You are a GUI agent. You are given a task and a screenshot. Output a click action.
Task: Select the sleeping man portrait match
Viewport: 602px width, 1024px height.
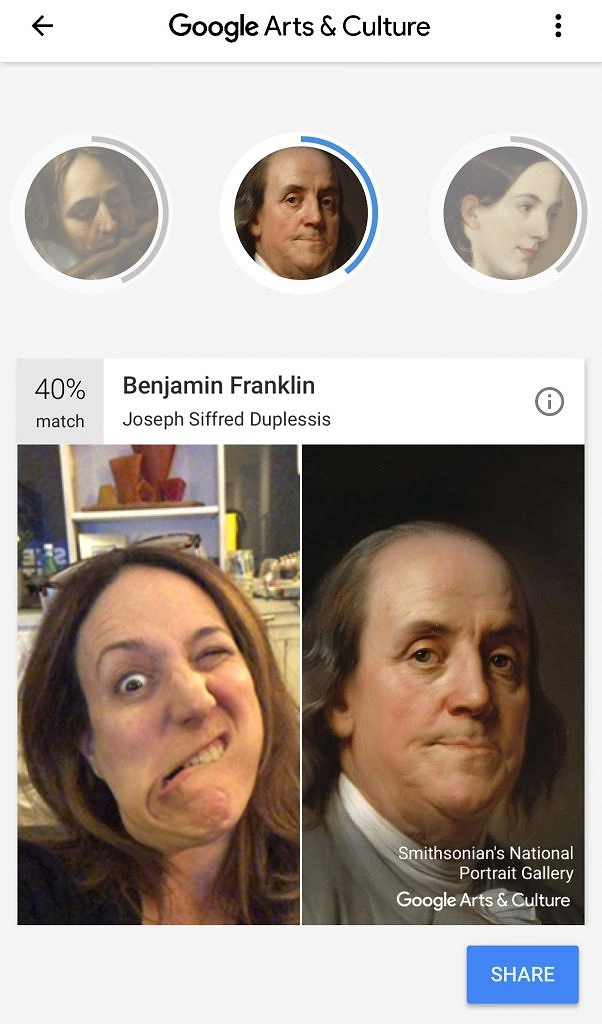91,212
